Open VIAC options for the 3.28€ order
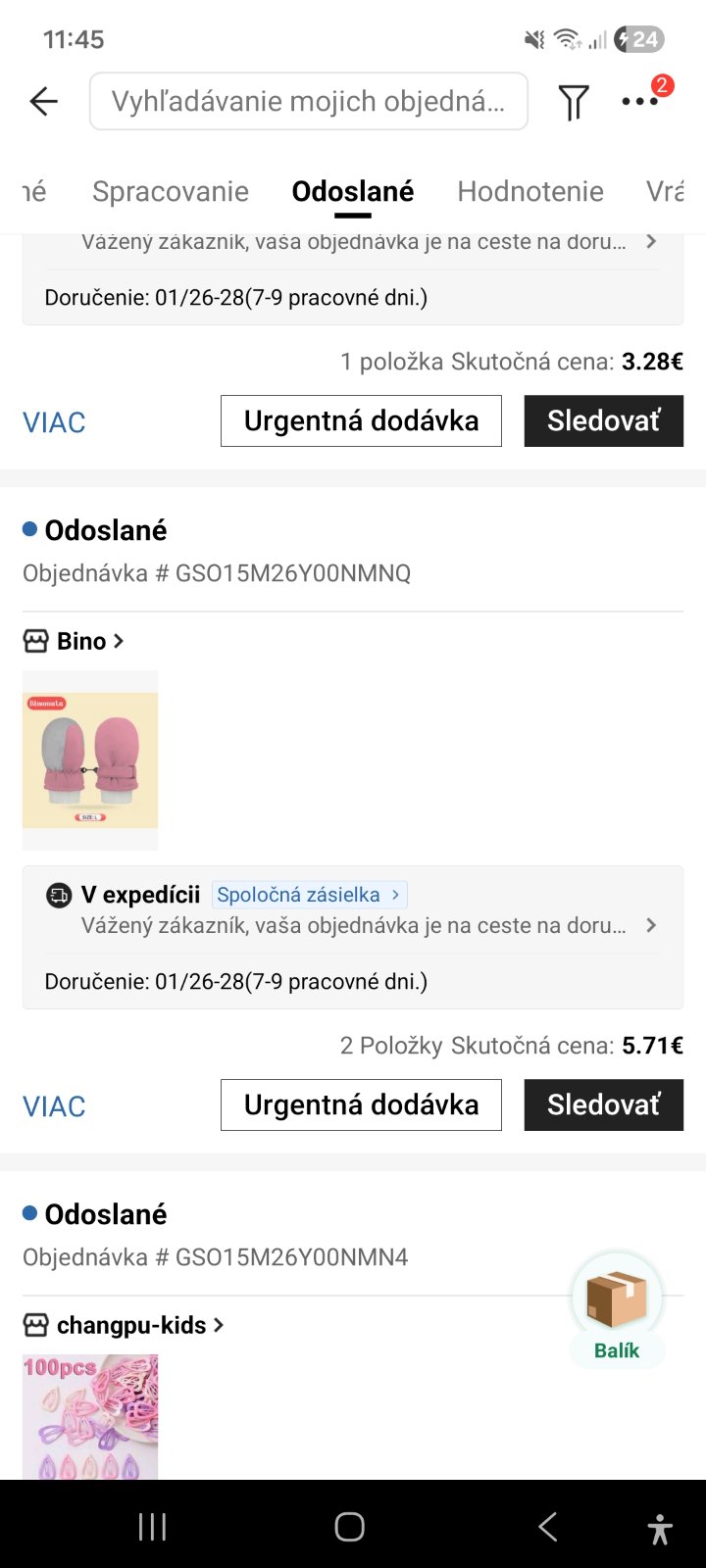Viewport: 706px width, 1568px height. [x=54, y=422]
